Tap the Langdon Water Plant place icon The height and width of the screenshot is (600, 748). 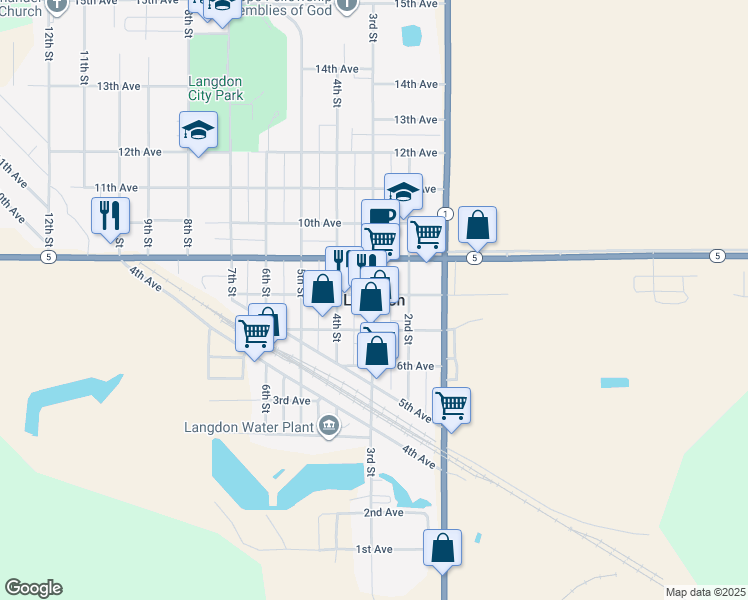coord(329,425)
